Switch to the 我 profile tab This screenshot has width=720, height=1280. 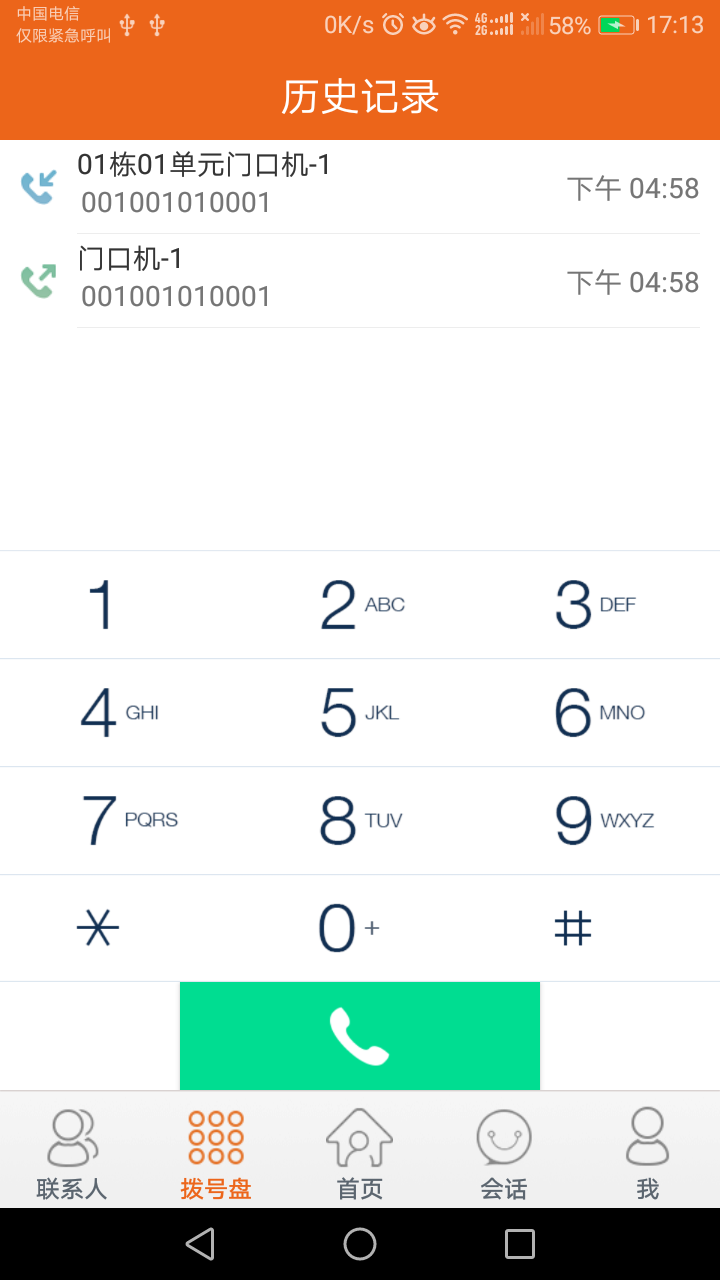(648, 1151)
